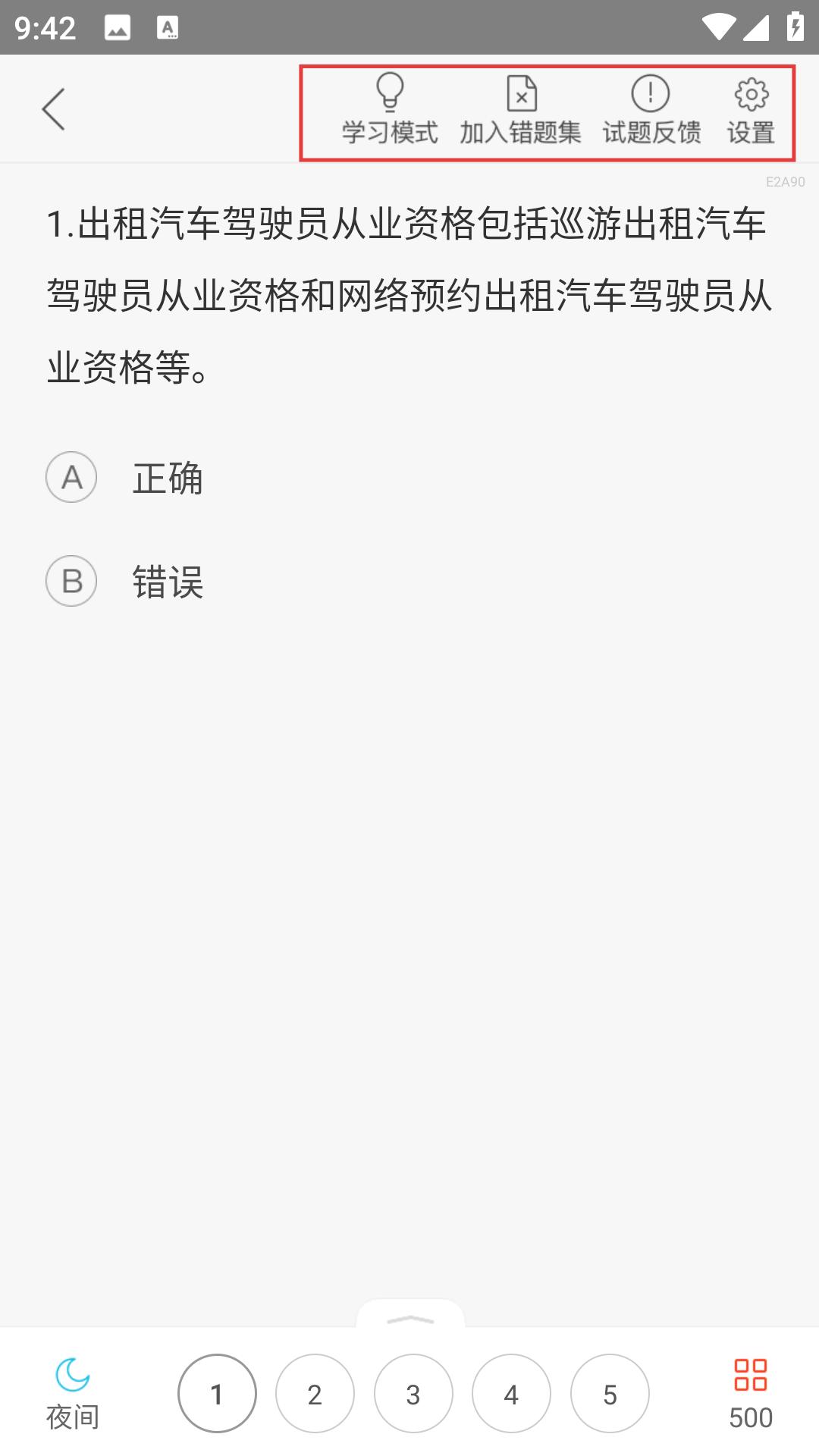Open 试题反馈 question feedback
Viewport: 819px width, 1456px height.
pos(651,110)
